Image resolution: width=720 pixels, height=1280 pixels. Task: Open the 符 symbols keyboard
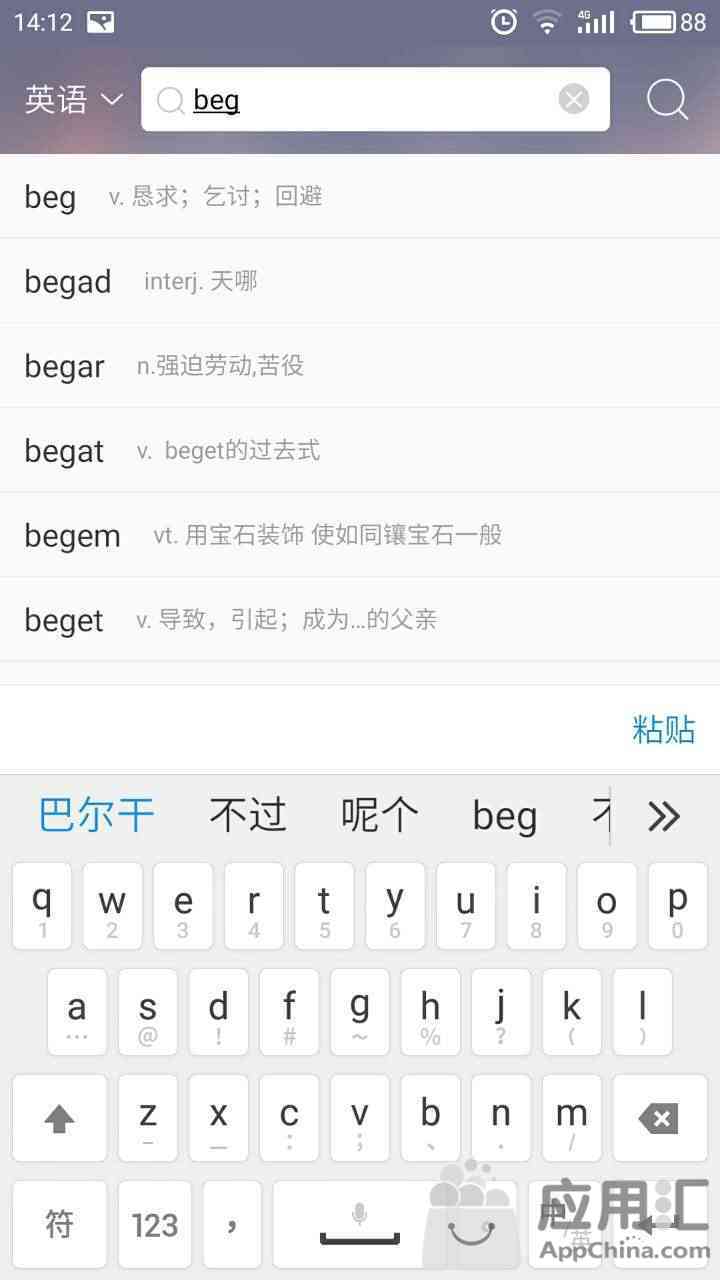tap(60, 1224)
